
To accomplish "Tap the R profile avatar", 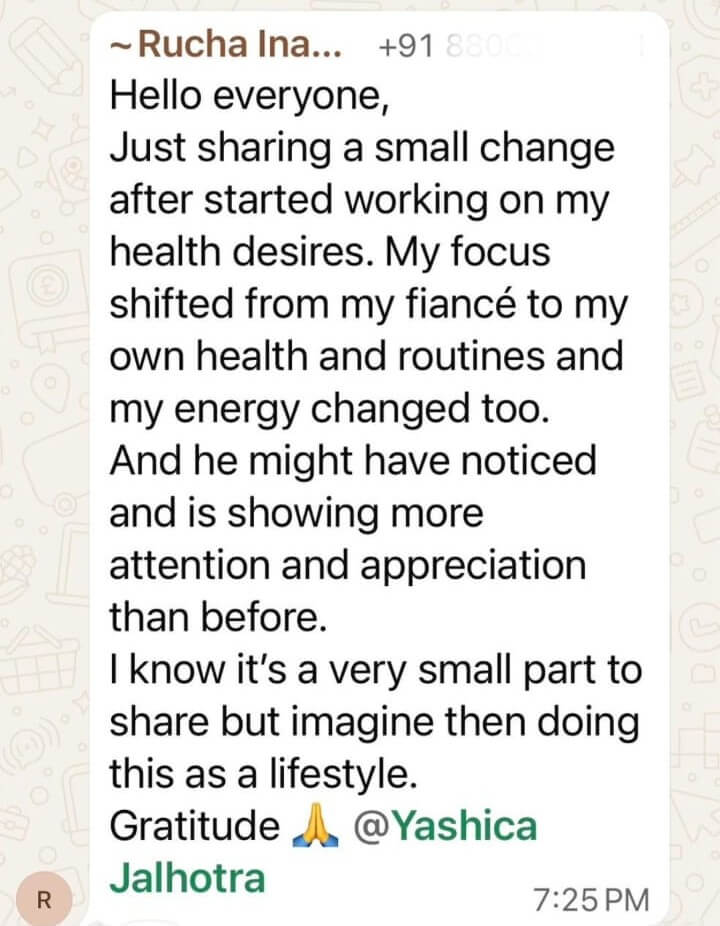I will pos(43,897).
